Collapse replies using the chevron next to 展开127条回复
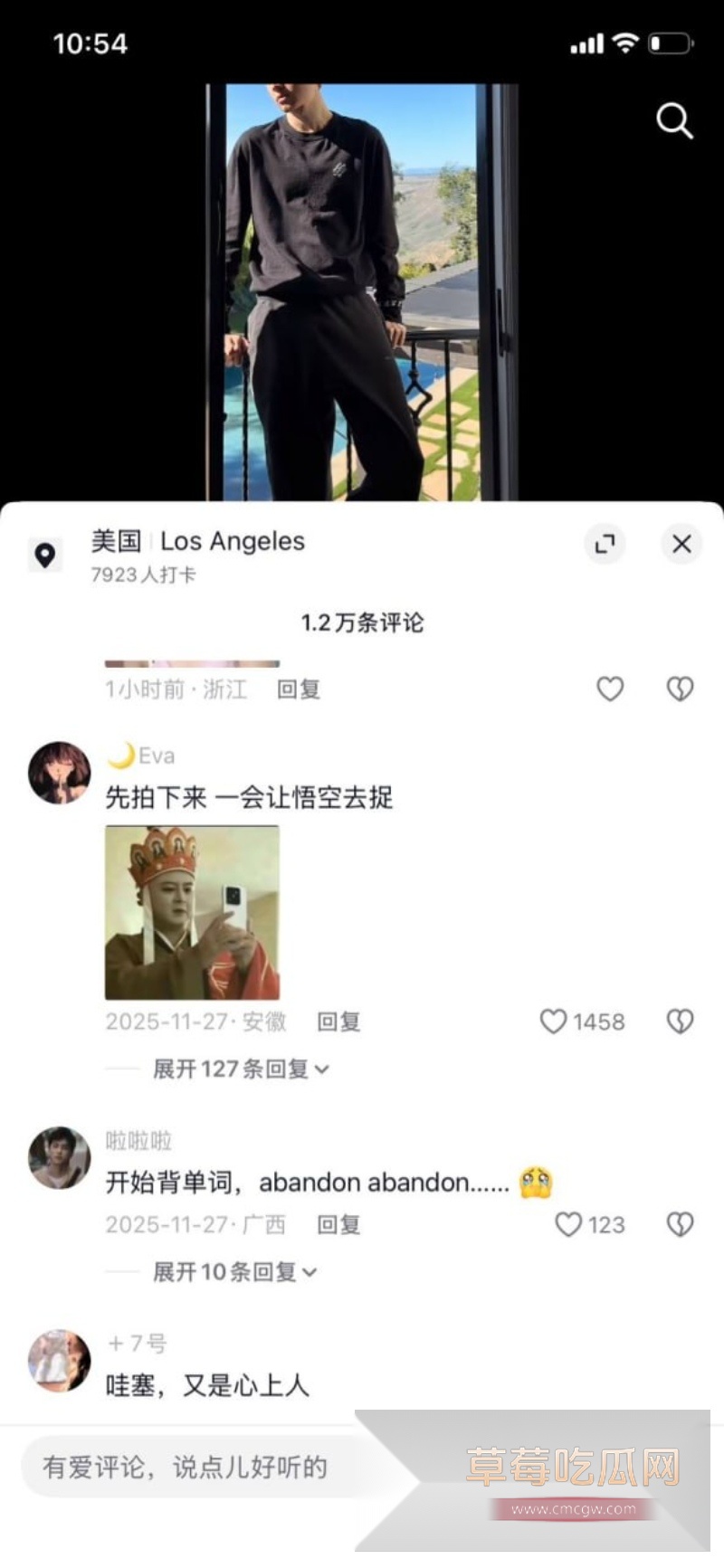This screenshot has height=1568, width=724. (x=321, y=1069)
